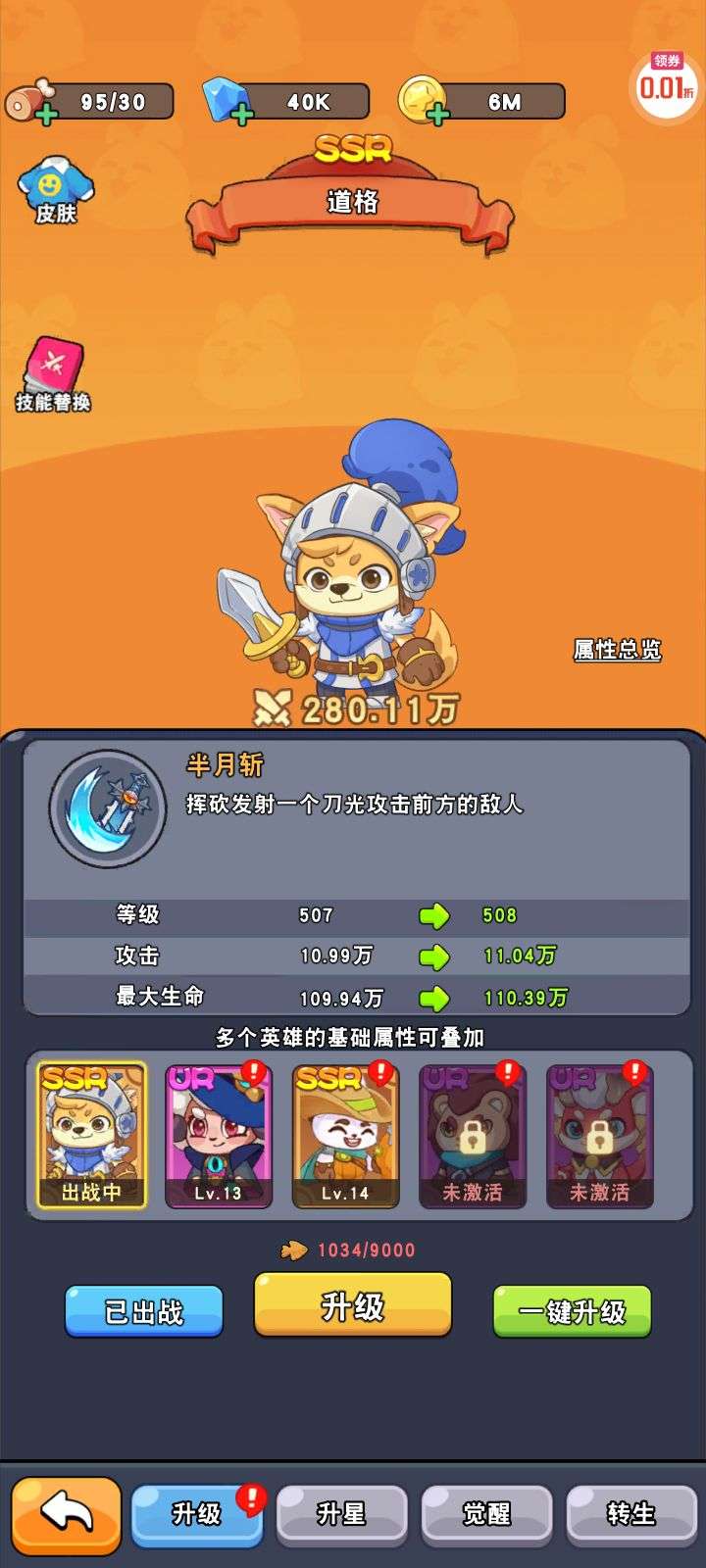Screen dimensions: 706x1568
Task: Add more blue diamonds with the plus
Action: pos(241,114)
